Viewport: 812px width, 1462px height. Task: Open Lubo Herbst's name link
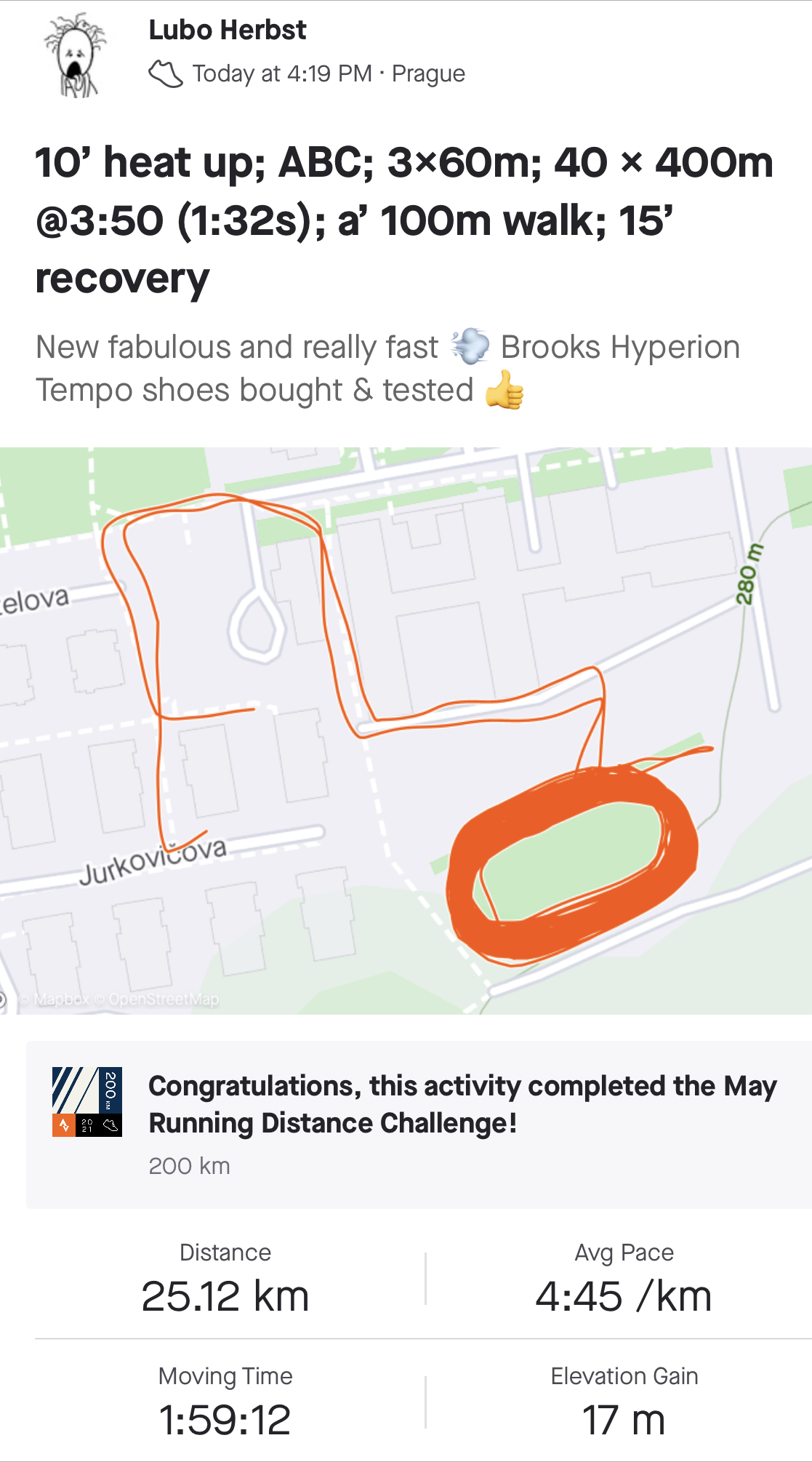pos(227,31)
